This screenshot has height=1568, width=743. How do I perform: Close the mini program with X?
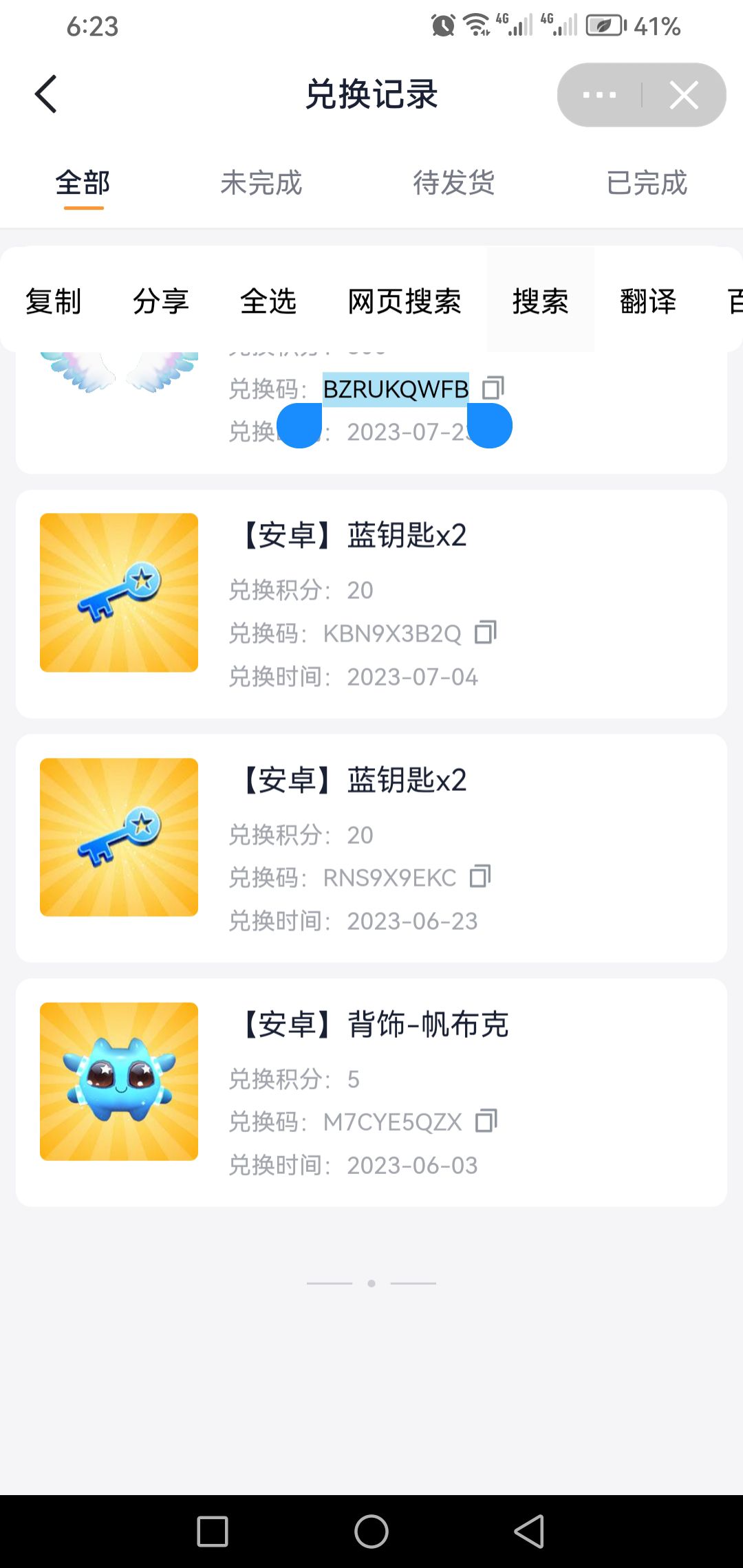(x=684, y=95)
